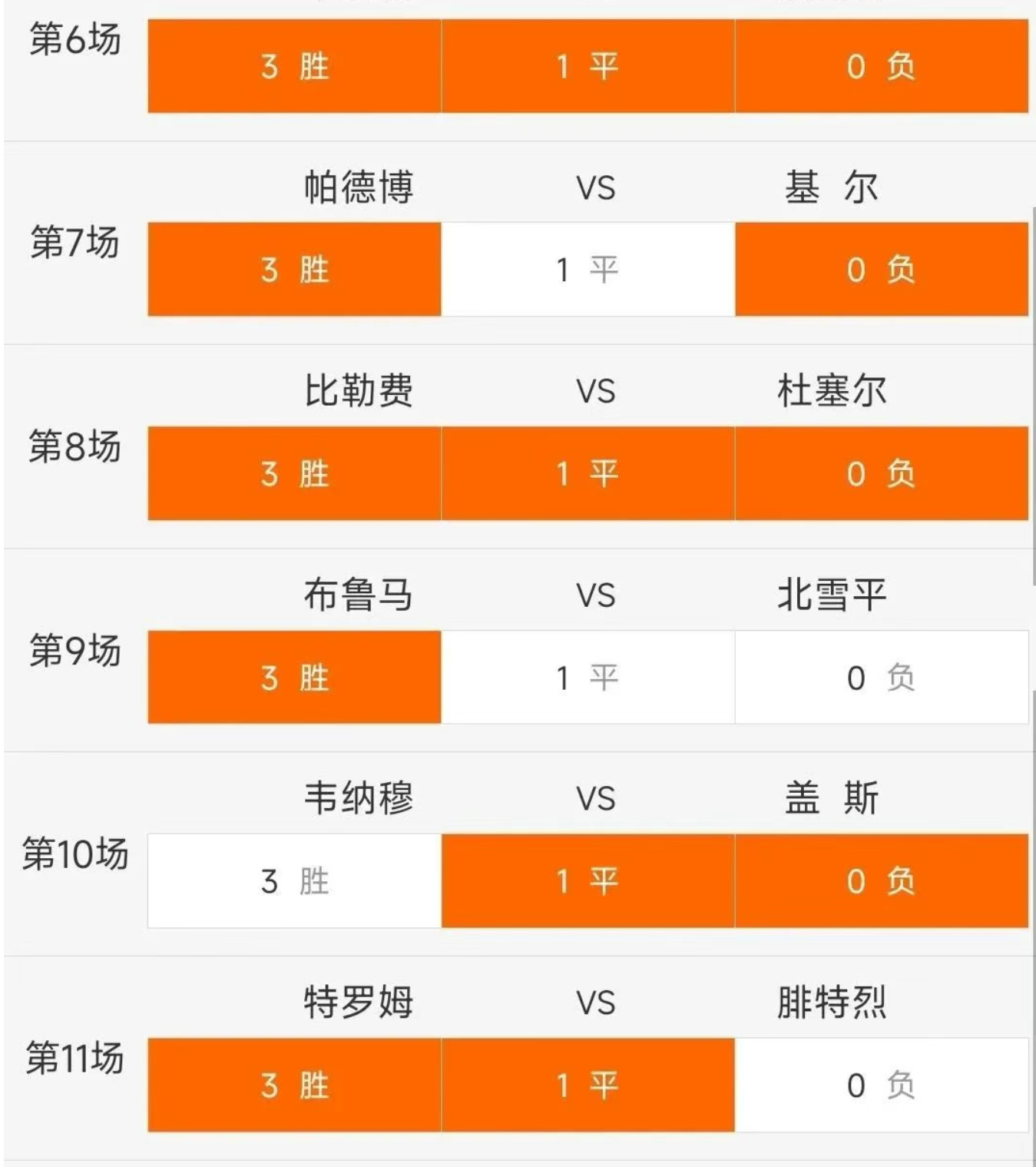The width and height of the screenshot is (1036, 1167).
Task: Select 0 负 for 特罗姆 vs 腓特烈
Action: [x=881, y=1085]
